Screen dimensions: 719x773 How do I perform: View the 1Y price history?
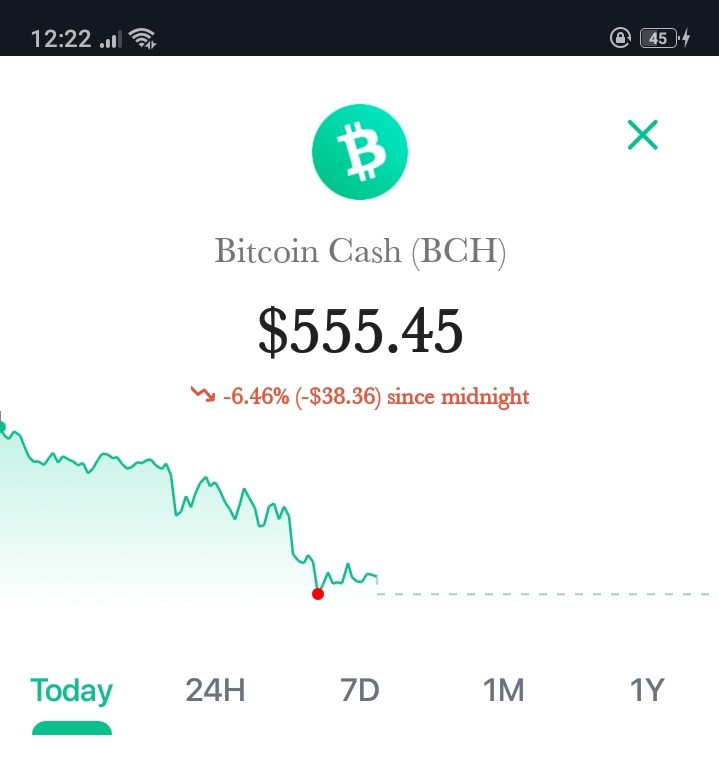pos(647,690)
